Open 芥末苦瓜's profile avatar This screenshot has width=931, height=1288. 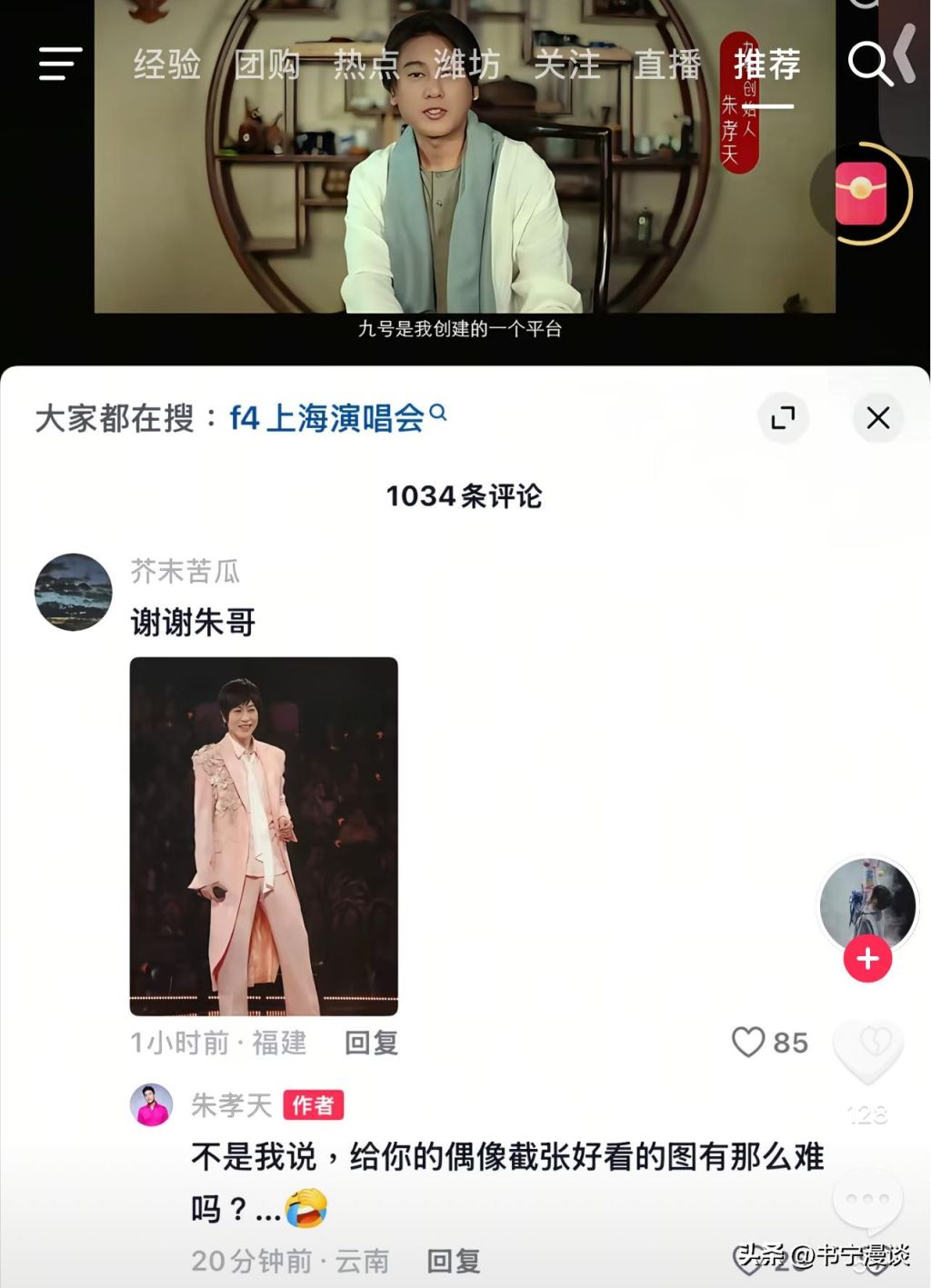coord(73,592)
